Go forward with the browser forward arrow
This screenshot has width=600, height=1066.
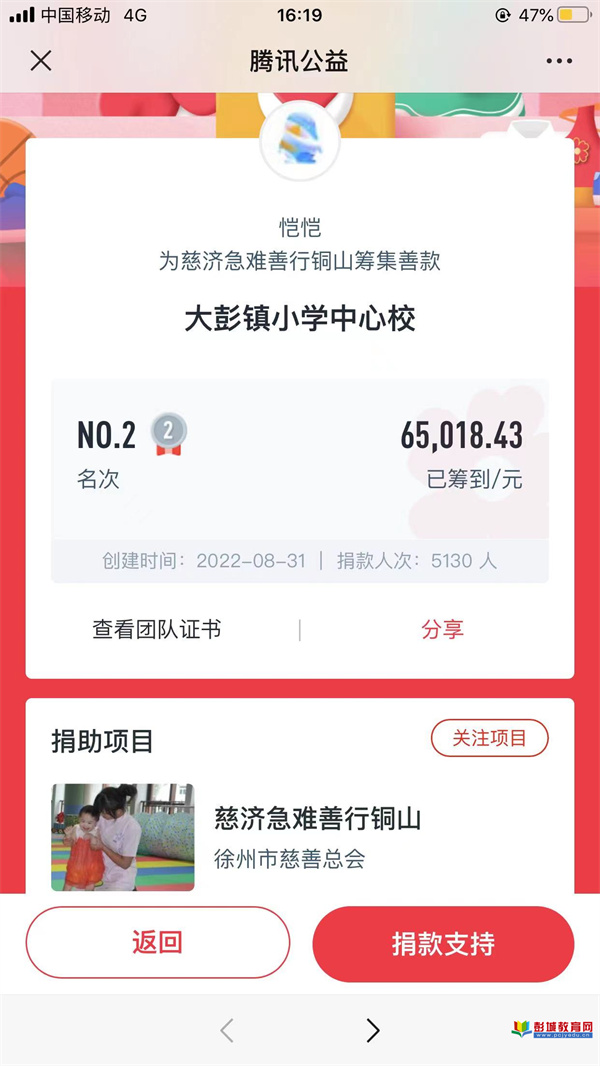[x=373, y=1030]
